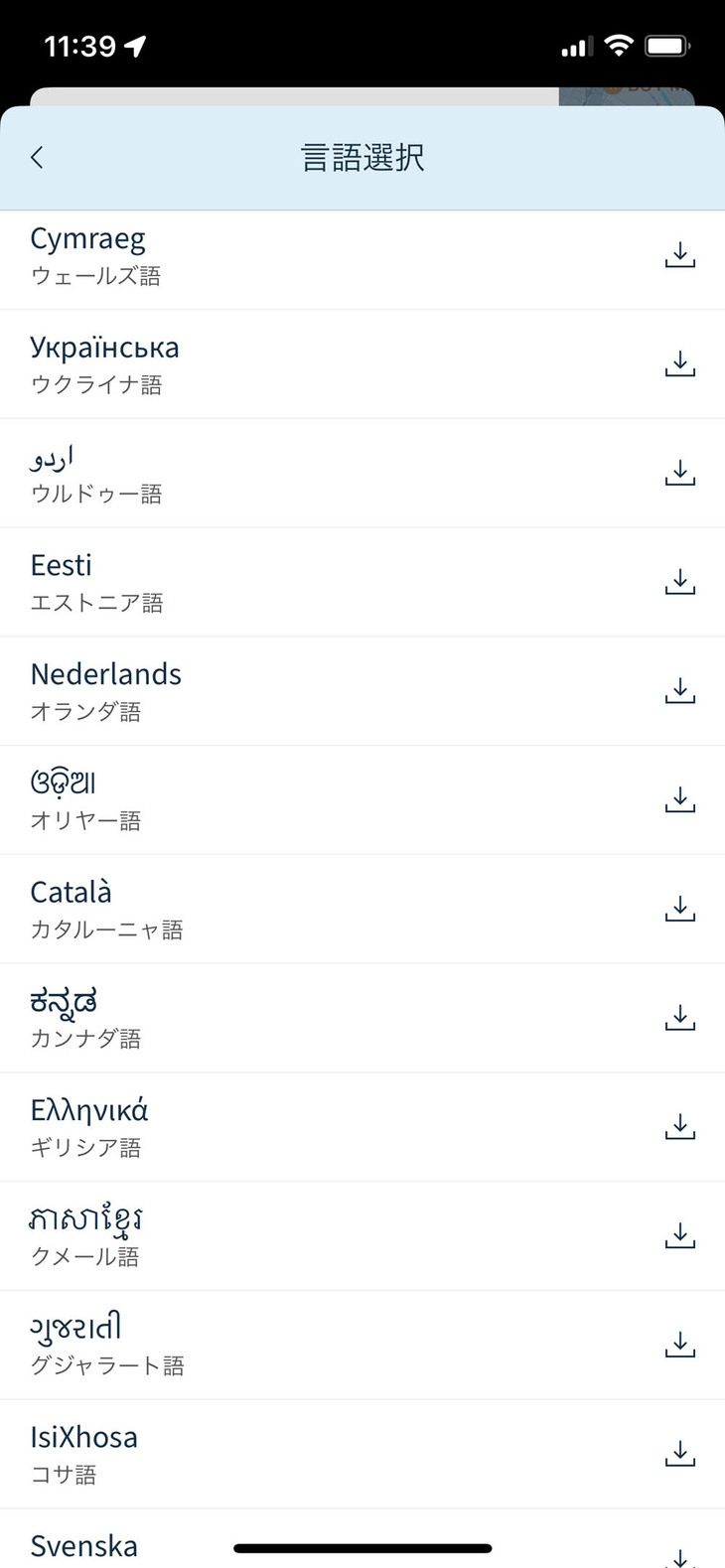Go back from the 言語選択 screen
725x1568 pixels.
point(37,157)
